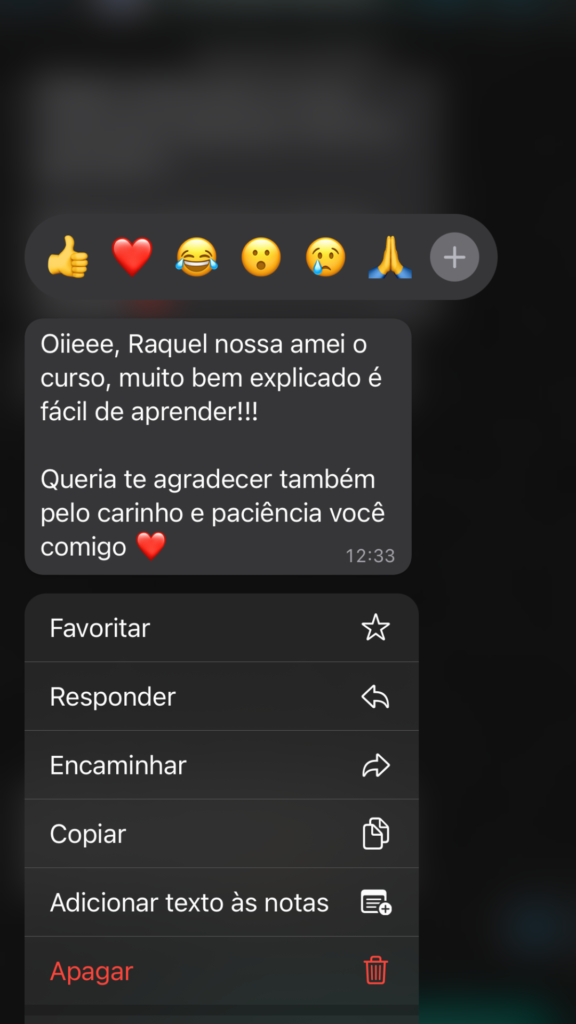Open more emoji reactions with plus
576x1024 pixels.
(x=455, y=257)
